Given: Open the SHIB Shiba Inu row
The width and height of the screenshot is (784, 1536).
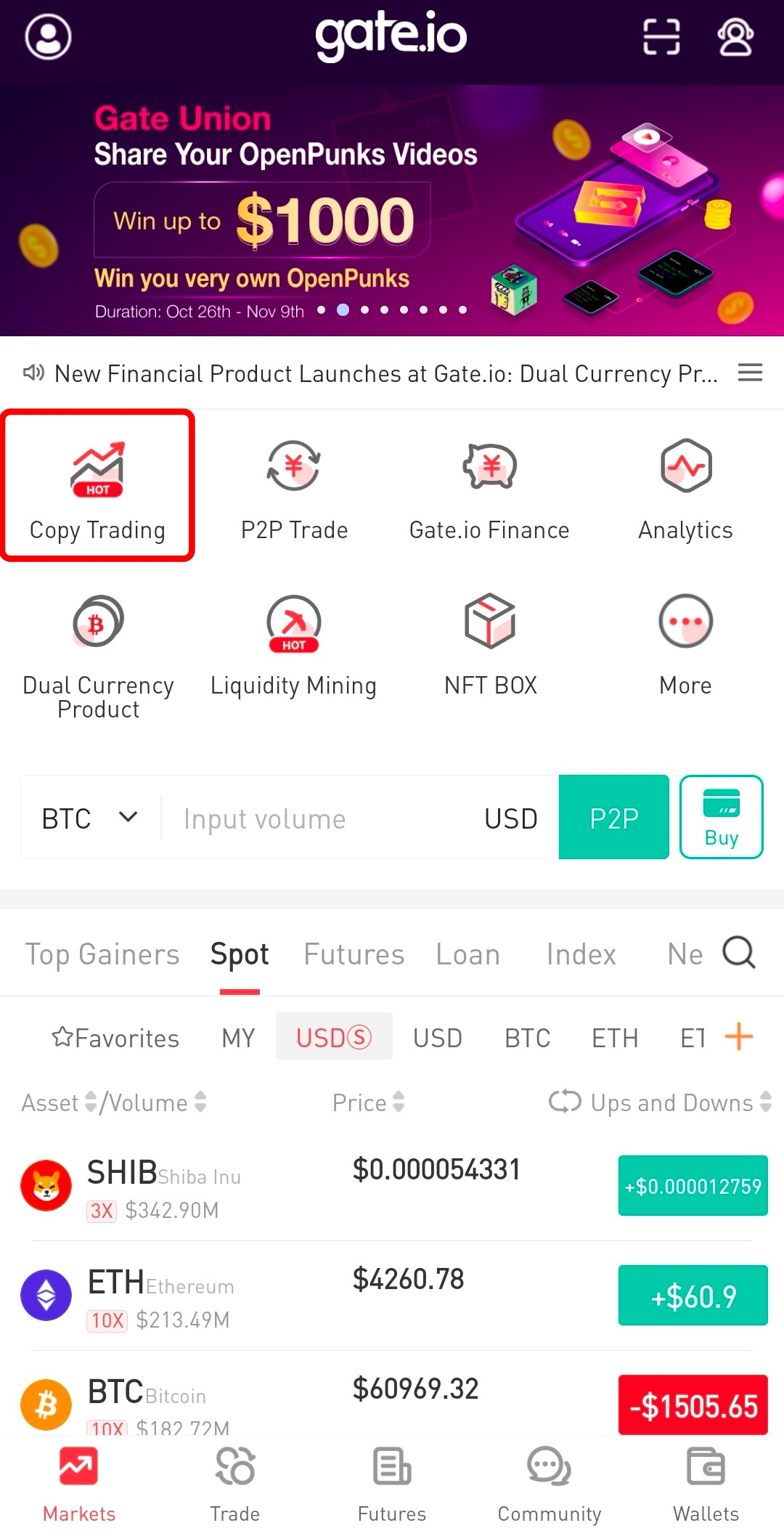Looking at the screenshot, I should [x=290, y=1187].
